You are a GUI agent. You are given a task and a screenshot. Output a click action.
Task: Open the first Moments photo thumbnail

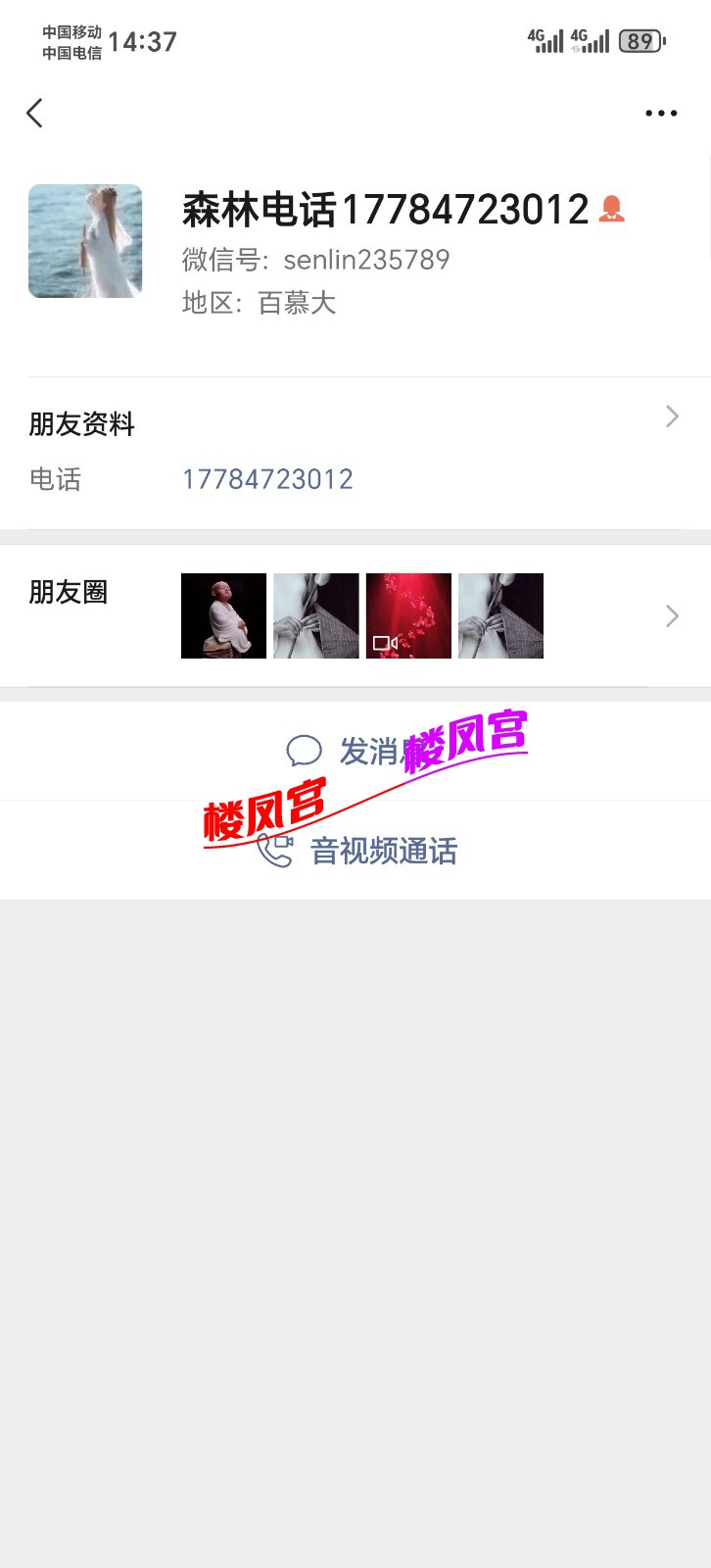pos(223,615)
